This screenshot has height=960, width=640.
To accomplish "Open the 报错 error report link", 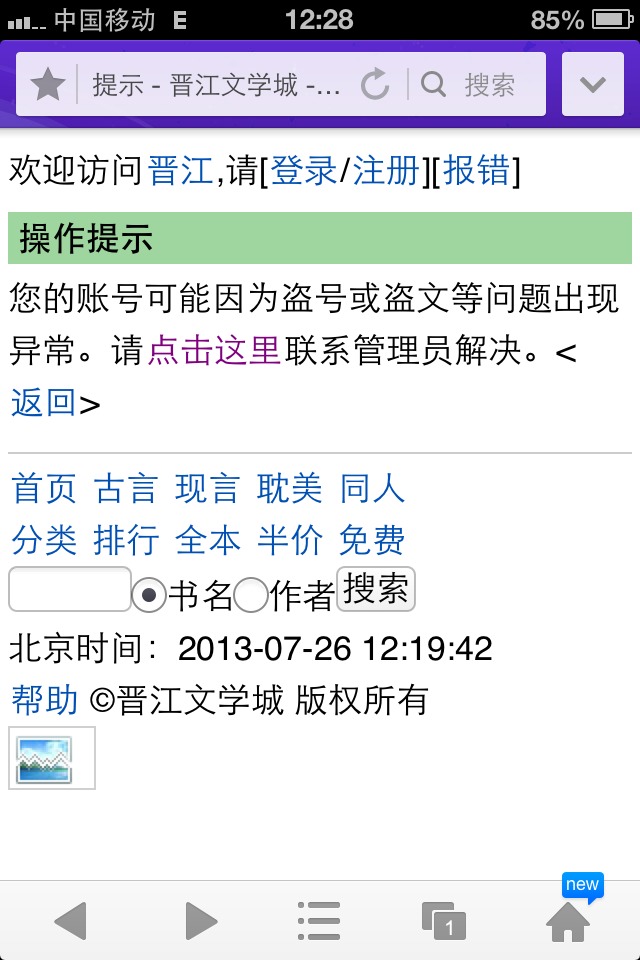I will pyautogui.click(x=477, y=171).
